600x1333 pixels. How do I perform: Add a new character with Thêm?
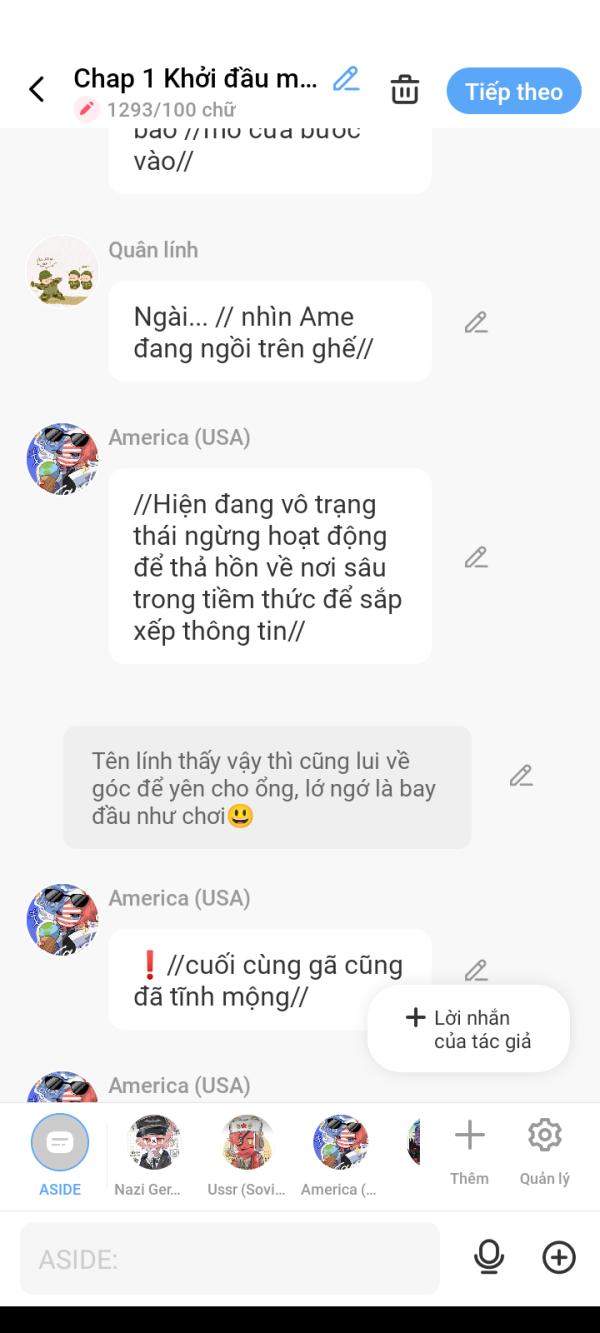point(469,1149)
